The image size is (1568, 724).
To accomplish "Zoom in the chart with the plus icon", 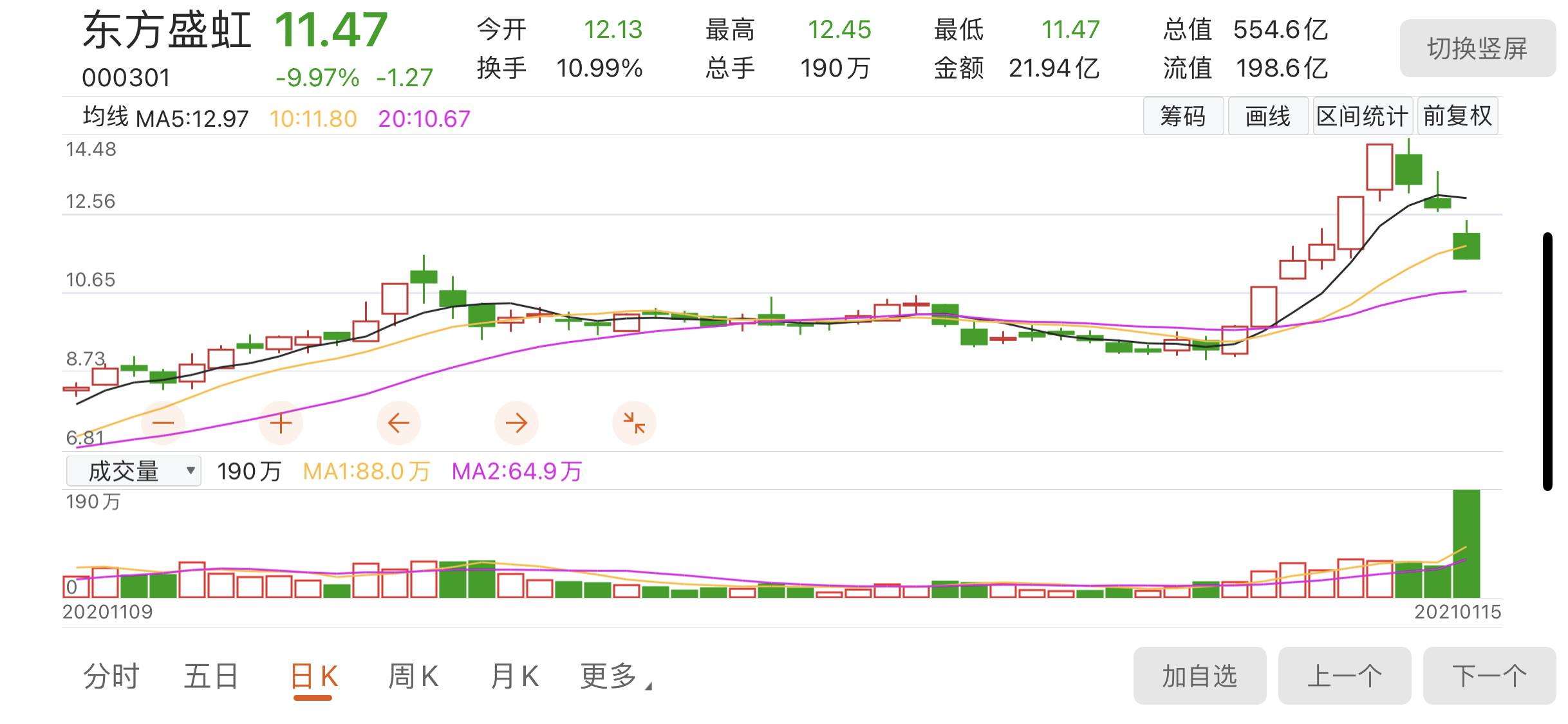I will [281, 423].
